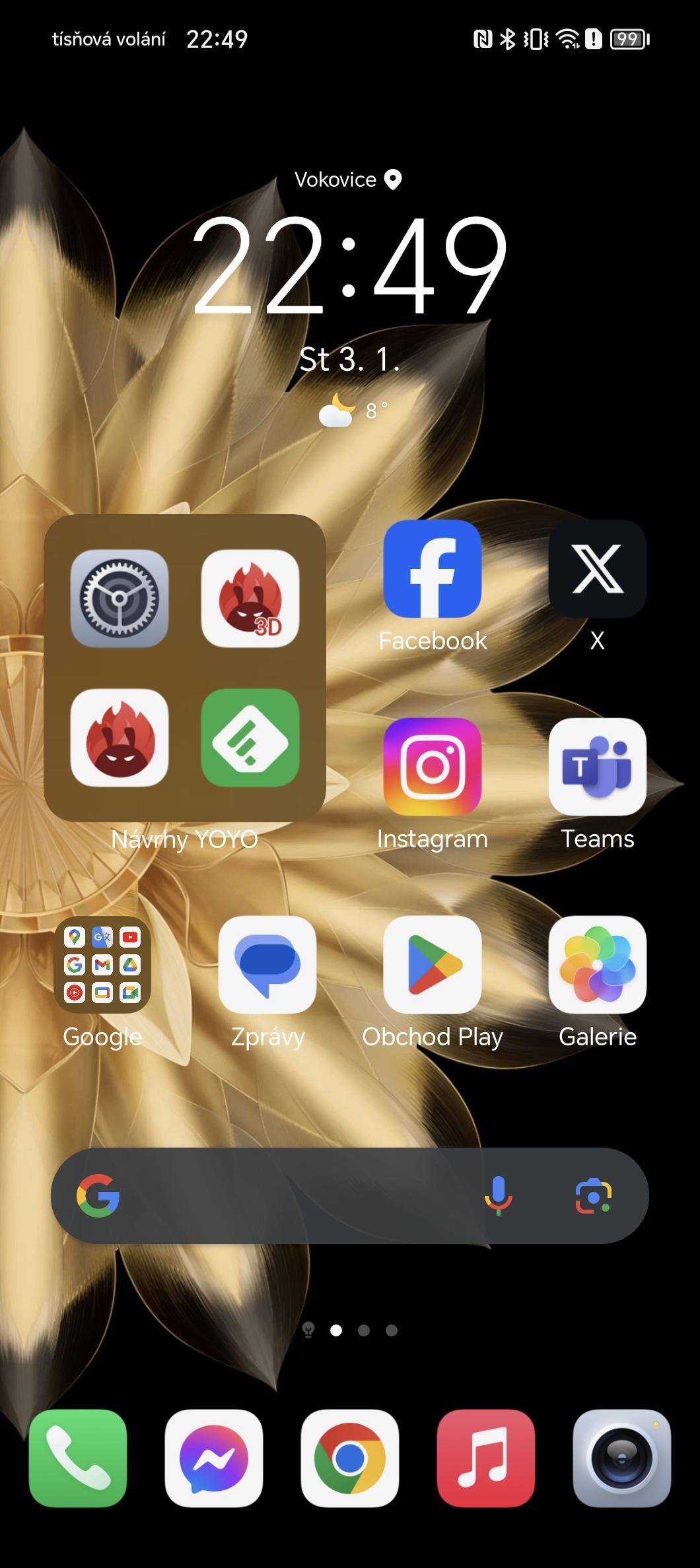Open the Camera app
The height and width of the screenshot is (1568, 700).
(x=621, y=1458)
